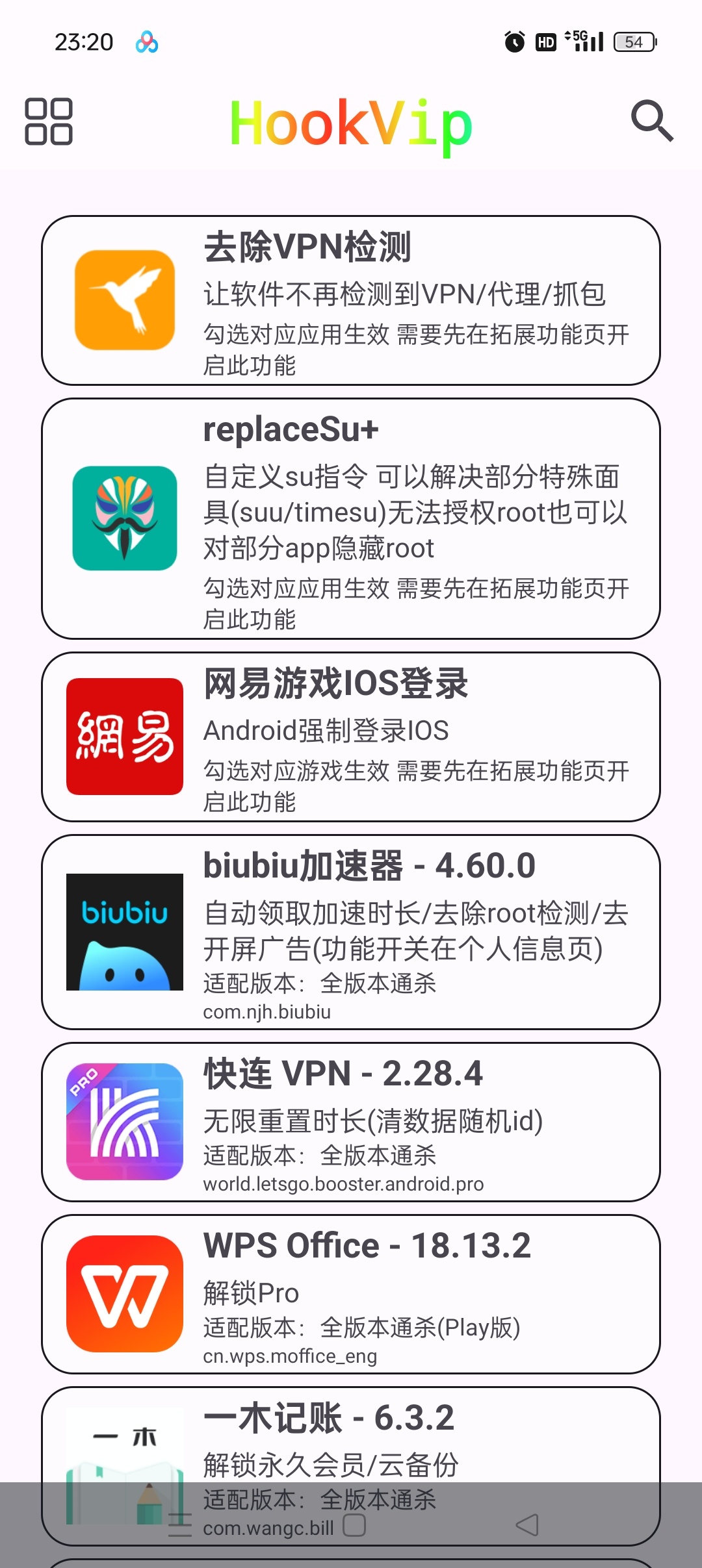
Task: Select the 快连 VPN 2.28.4 card
Action: 351,1122
